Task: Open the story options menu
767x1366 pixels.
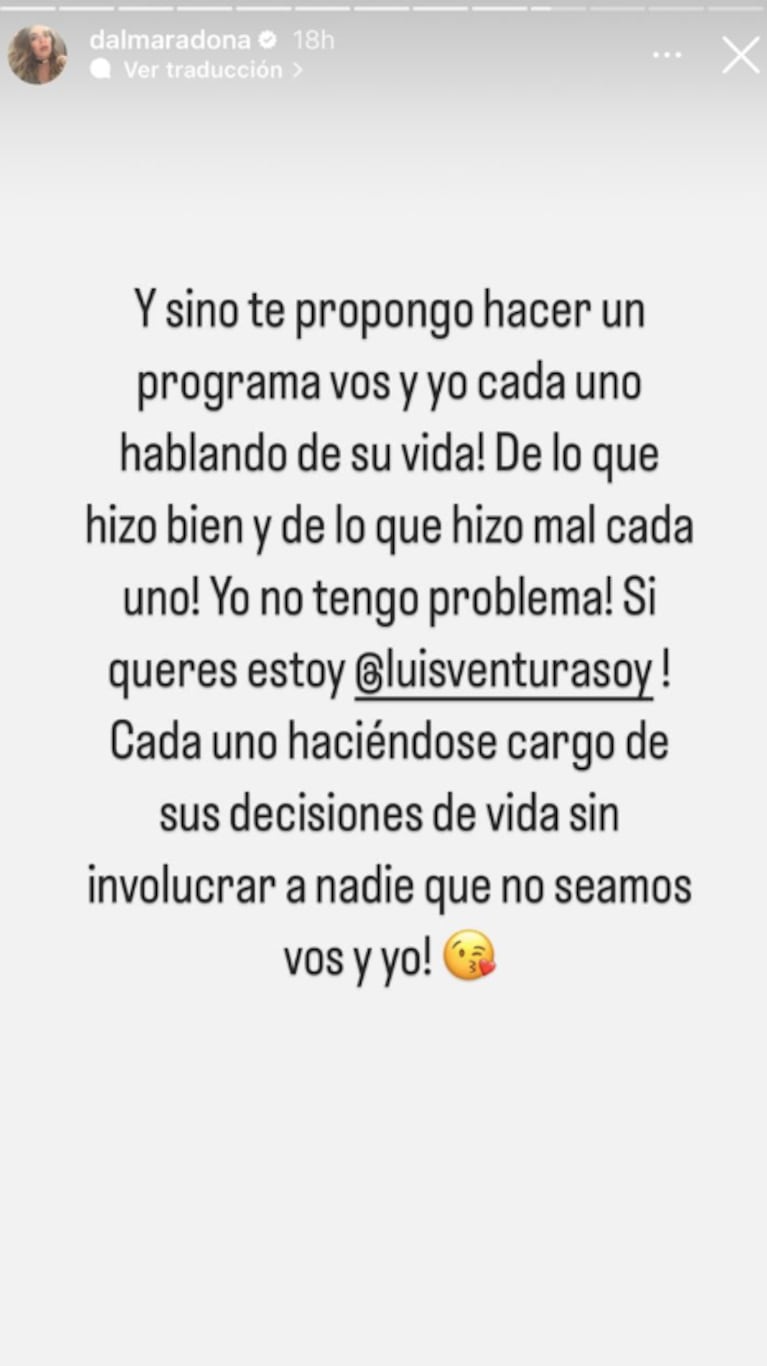Action: pyautogui.click(x=667, y=55)
